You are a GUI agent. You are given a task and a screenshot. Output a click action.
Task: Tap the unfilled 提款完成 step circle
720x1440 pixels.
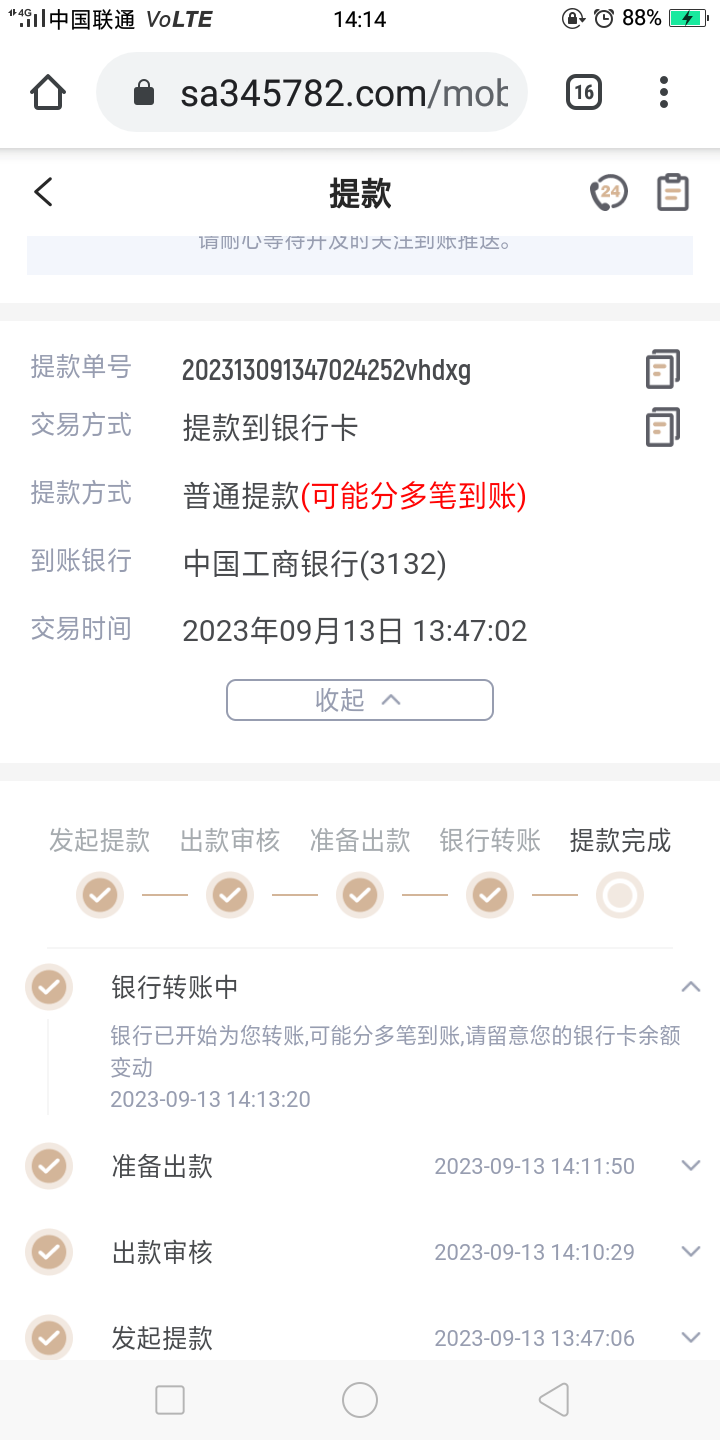(x=619, y=895)
